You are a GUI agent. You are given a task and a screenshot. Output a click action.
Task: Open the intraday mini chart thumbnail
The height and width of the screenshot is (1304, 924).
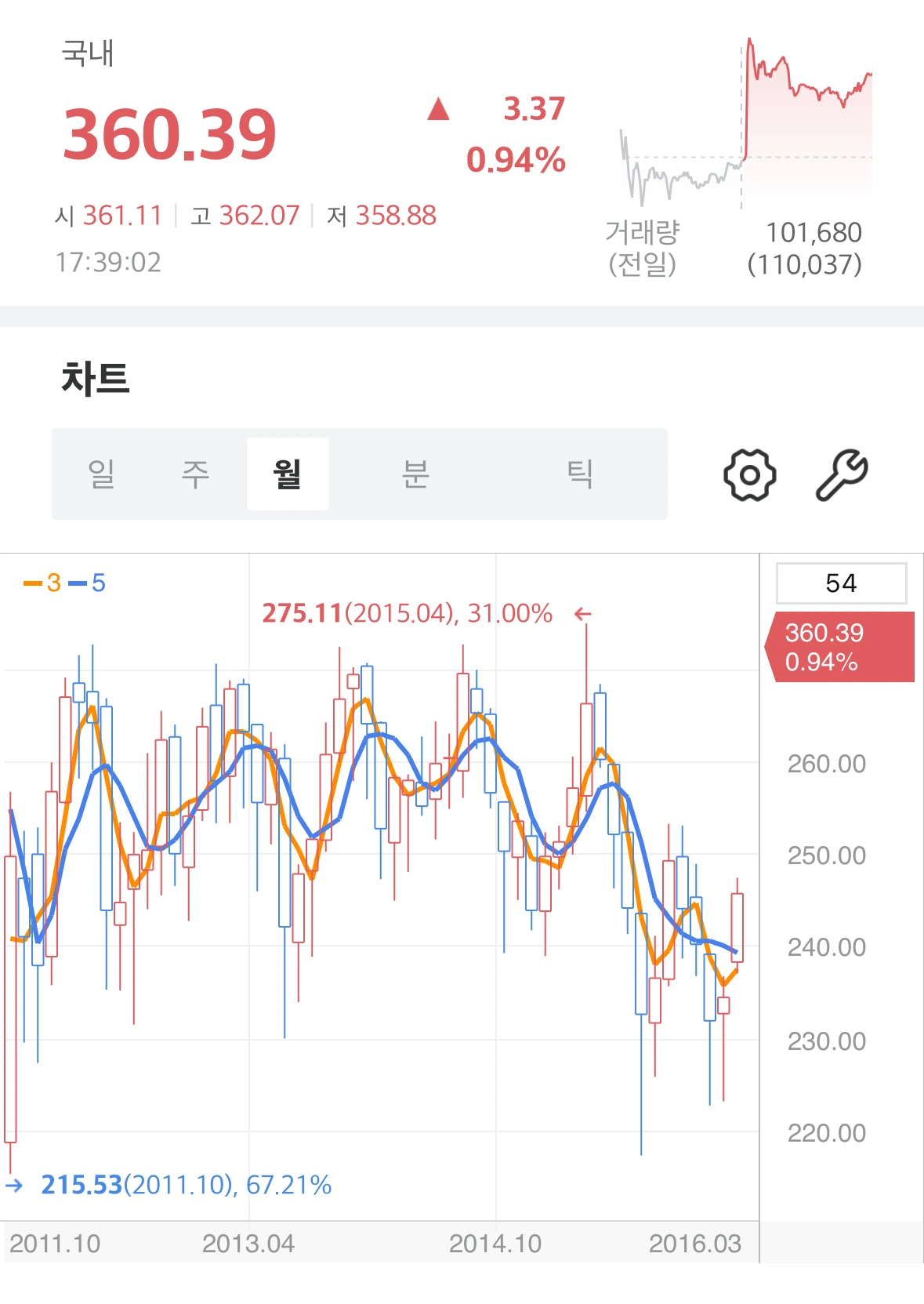[x=746, y=122]
